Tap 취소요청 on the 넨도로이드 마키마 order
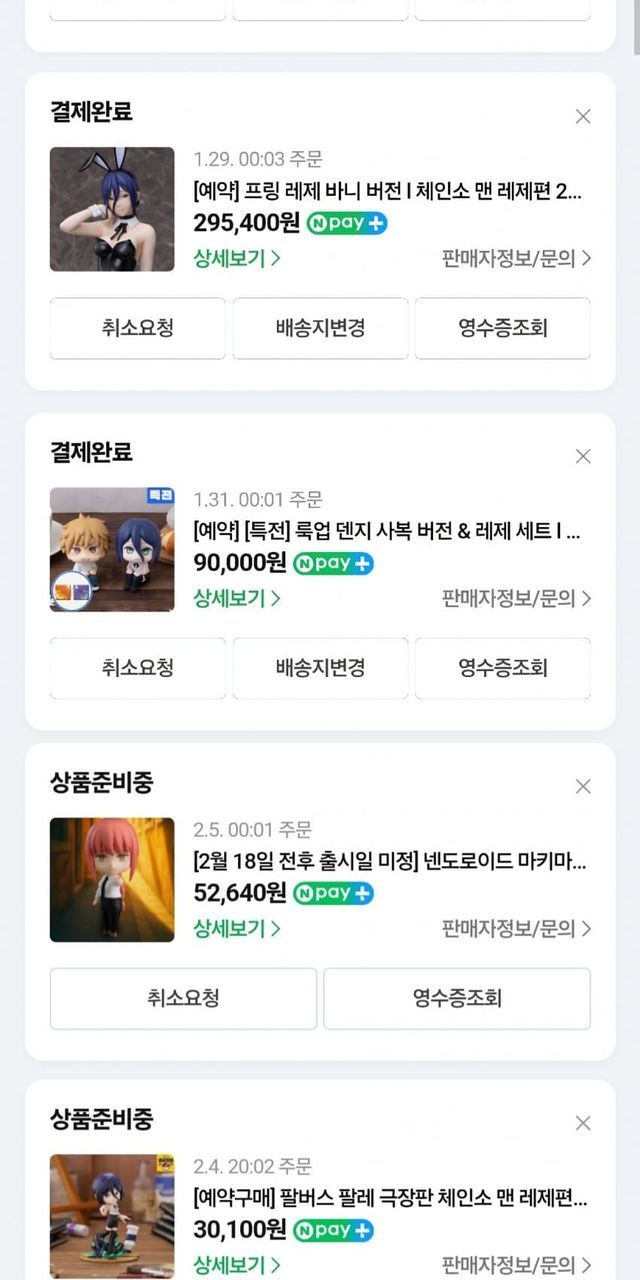This screenshot has width=640, height=1280. pos(183,998)
